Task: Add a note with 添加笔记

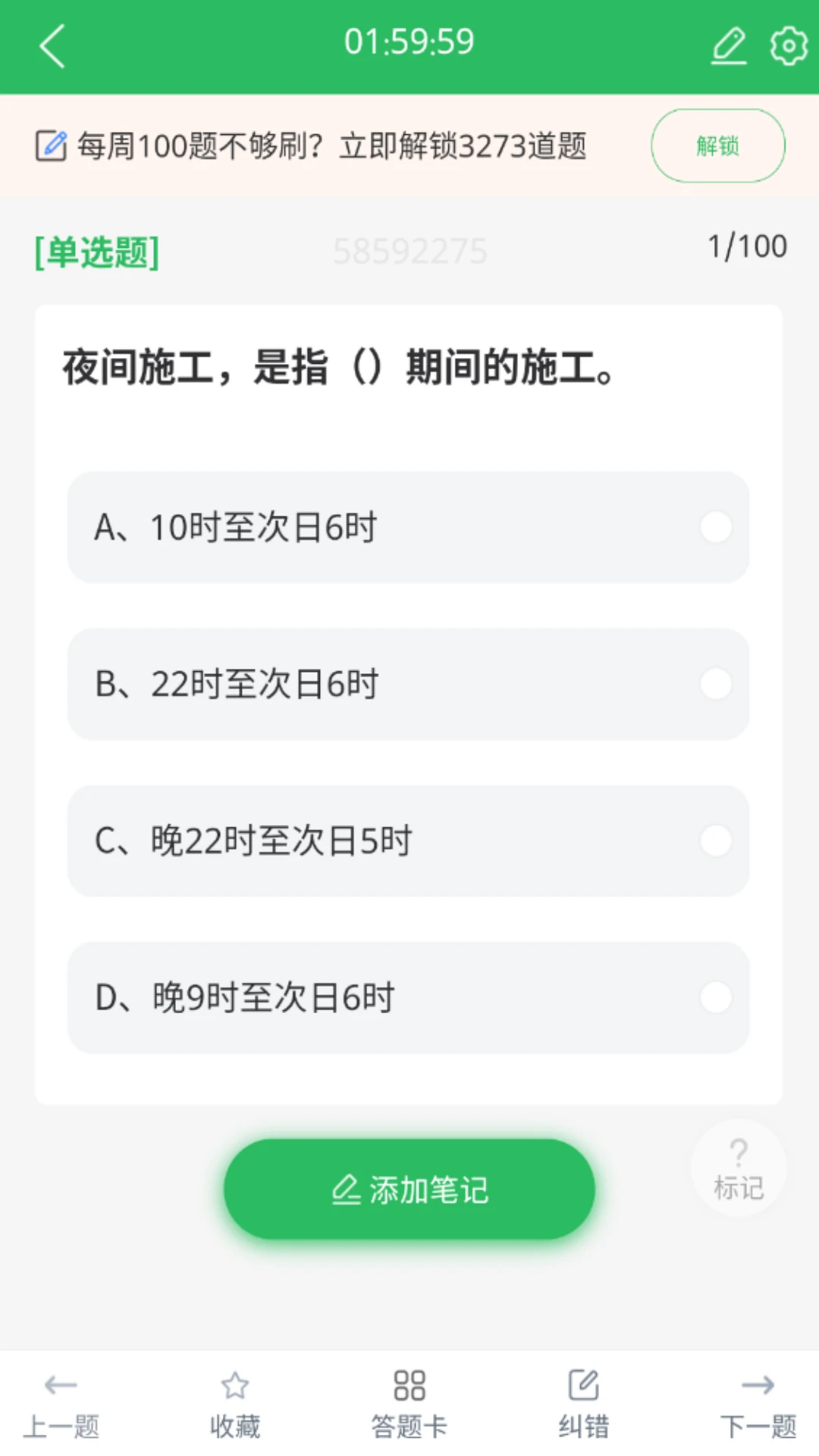Action: [409, 1189]
